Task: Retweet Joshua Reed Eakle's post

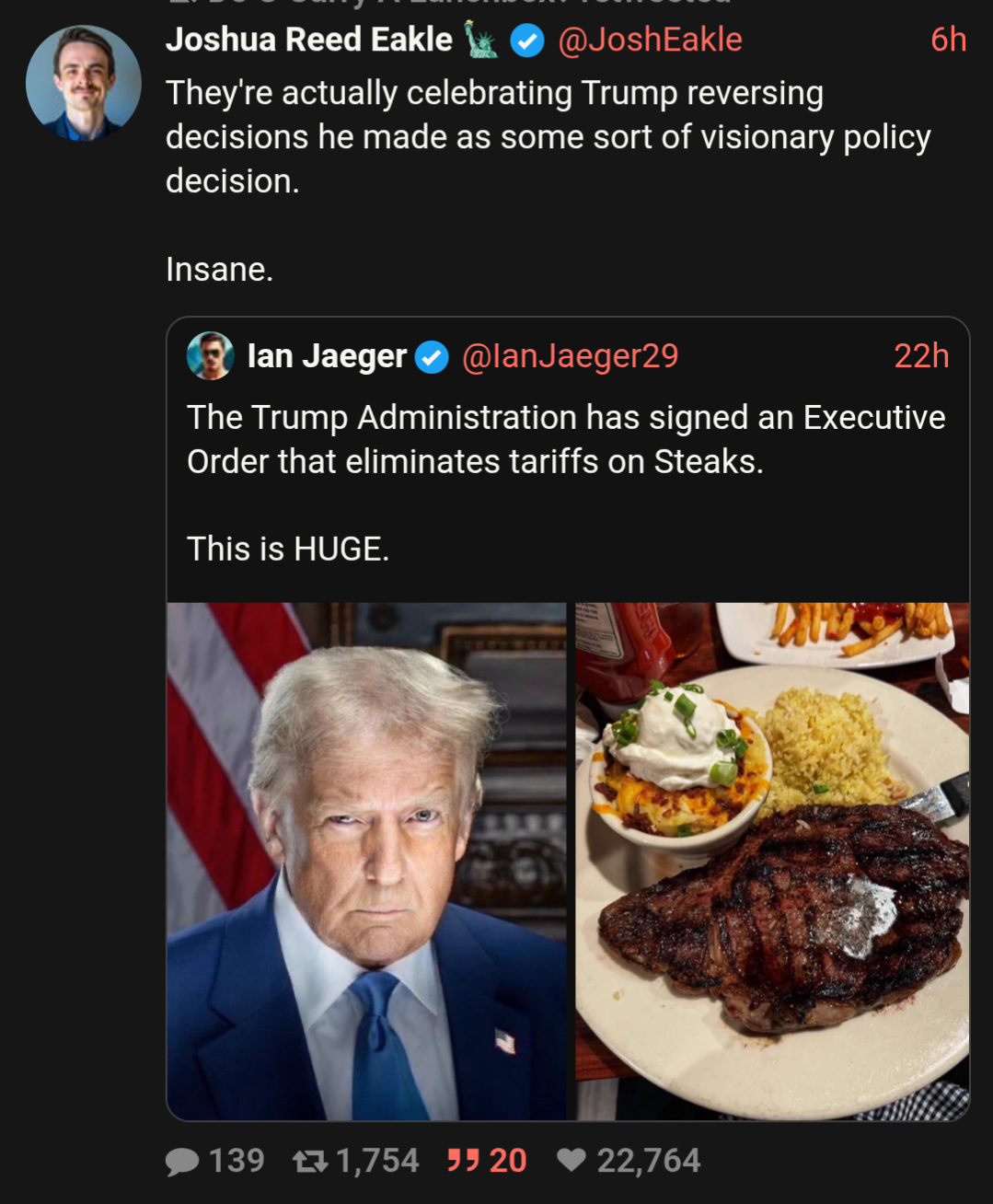Action: click(310, 1161)
